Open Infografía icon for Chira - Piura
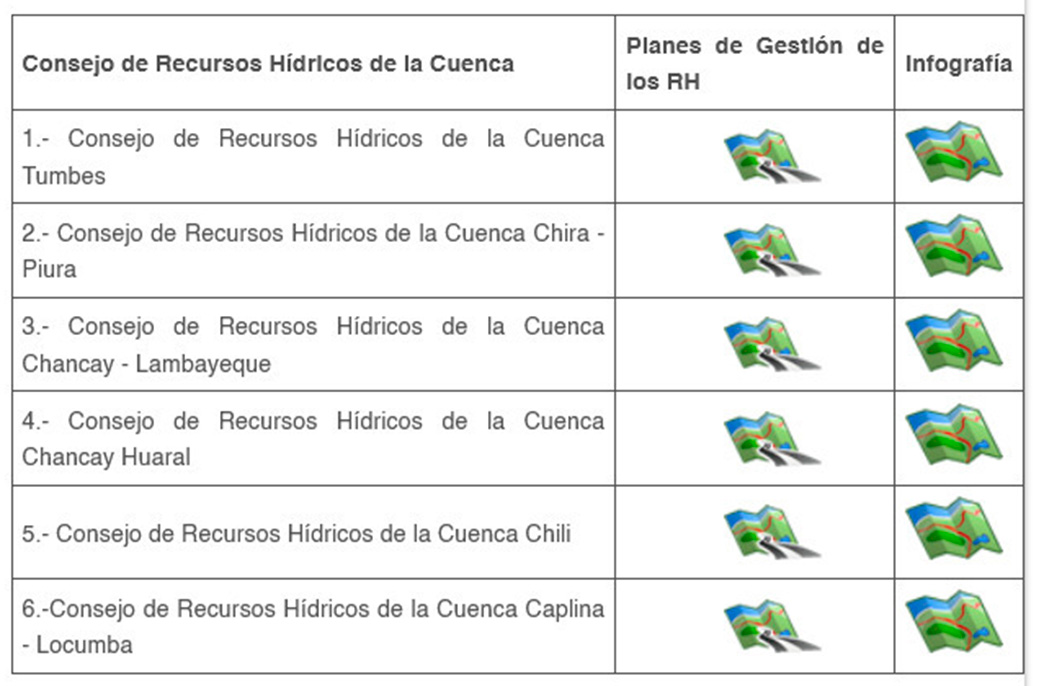1039x686 pixels. pyautogui.click(x=954, y=246)
